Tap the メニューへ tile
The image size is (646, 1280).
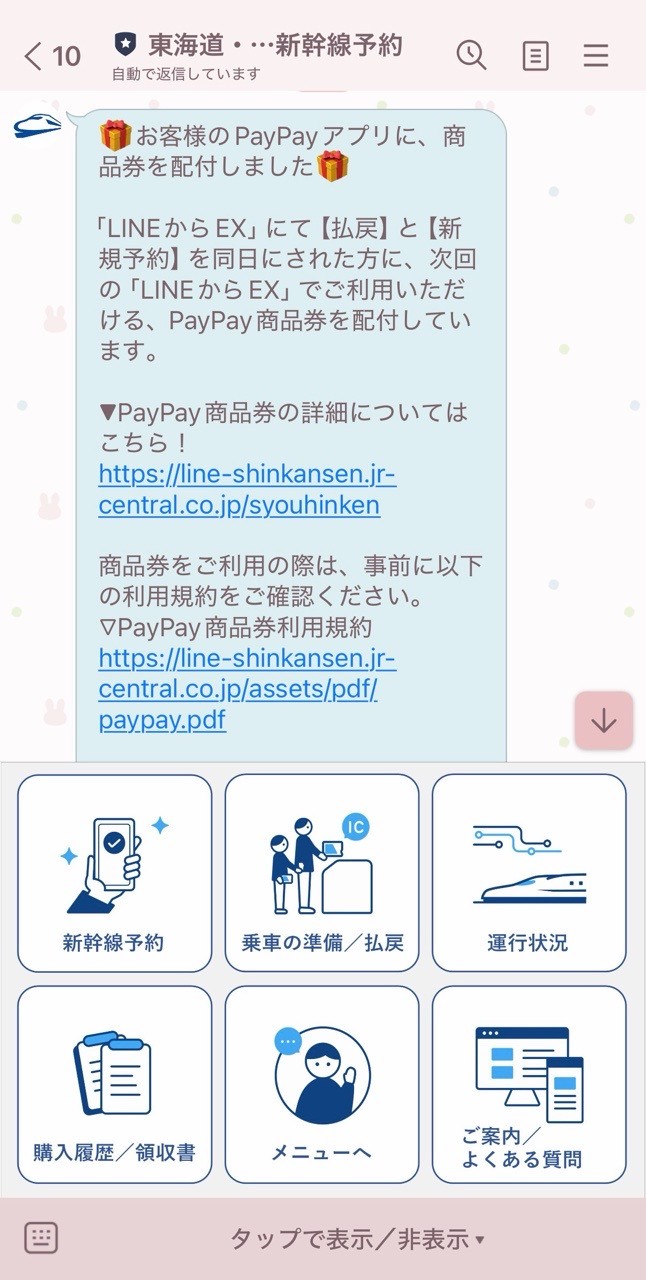[x=322, y=1085]
